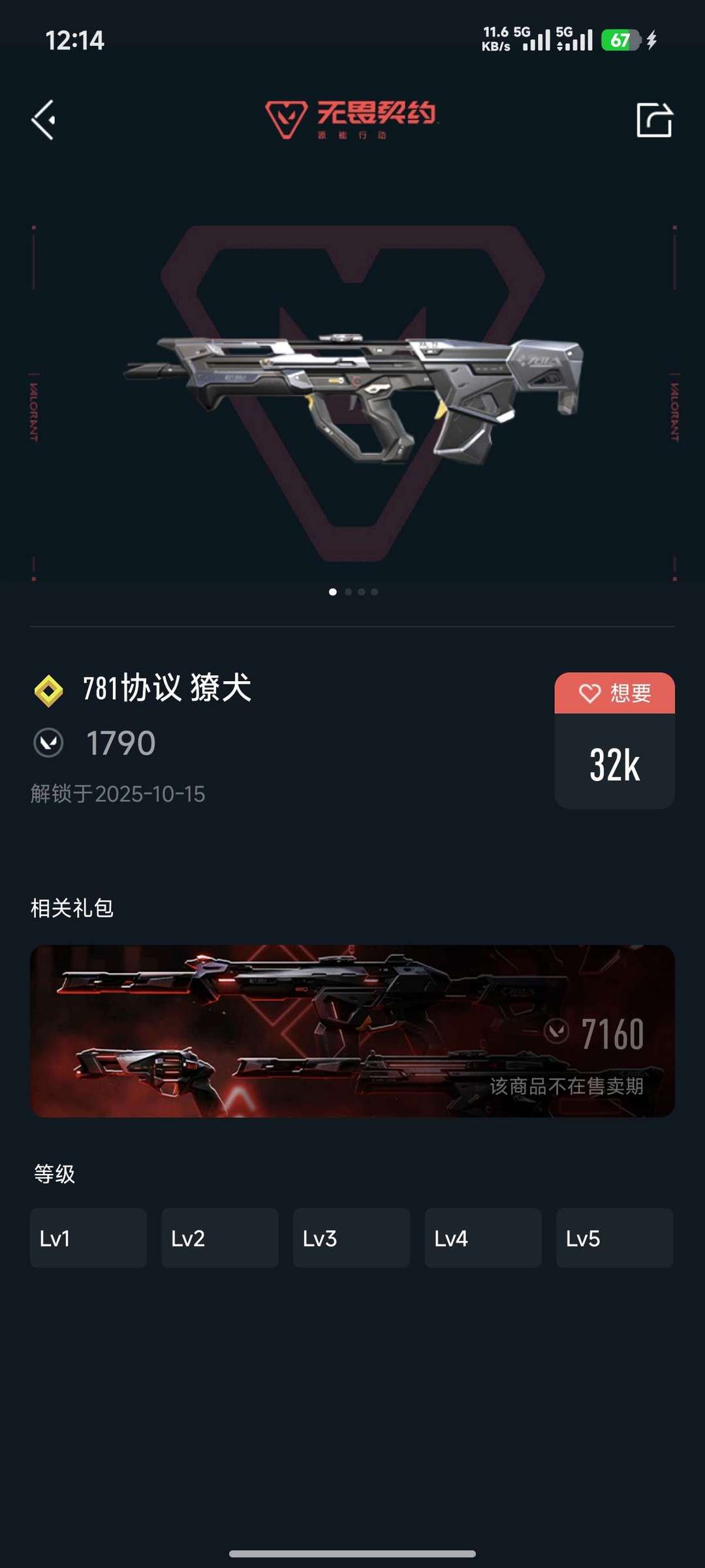Select the Lv2 level option
Screen dimensions: 705x1568
(220, 1238)
